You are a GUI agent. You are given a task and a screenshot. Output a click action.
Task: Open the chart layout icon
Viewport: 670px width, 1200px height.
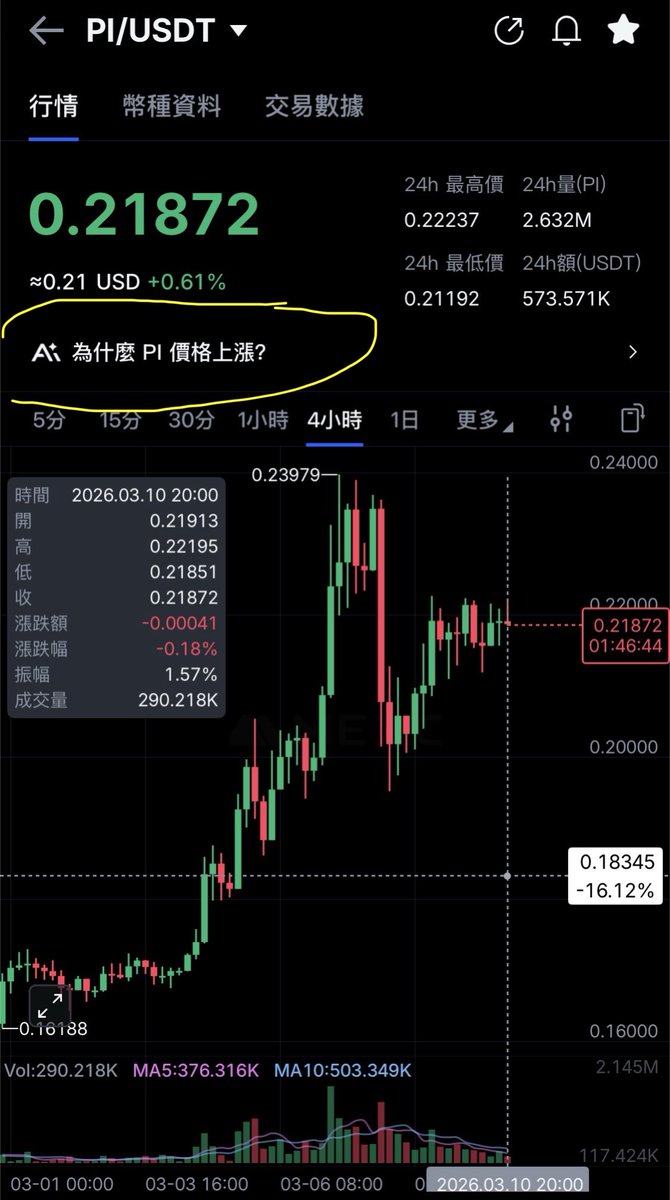(x=631, y=420)
